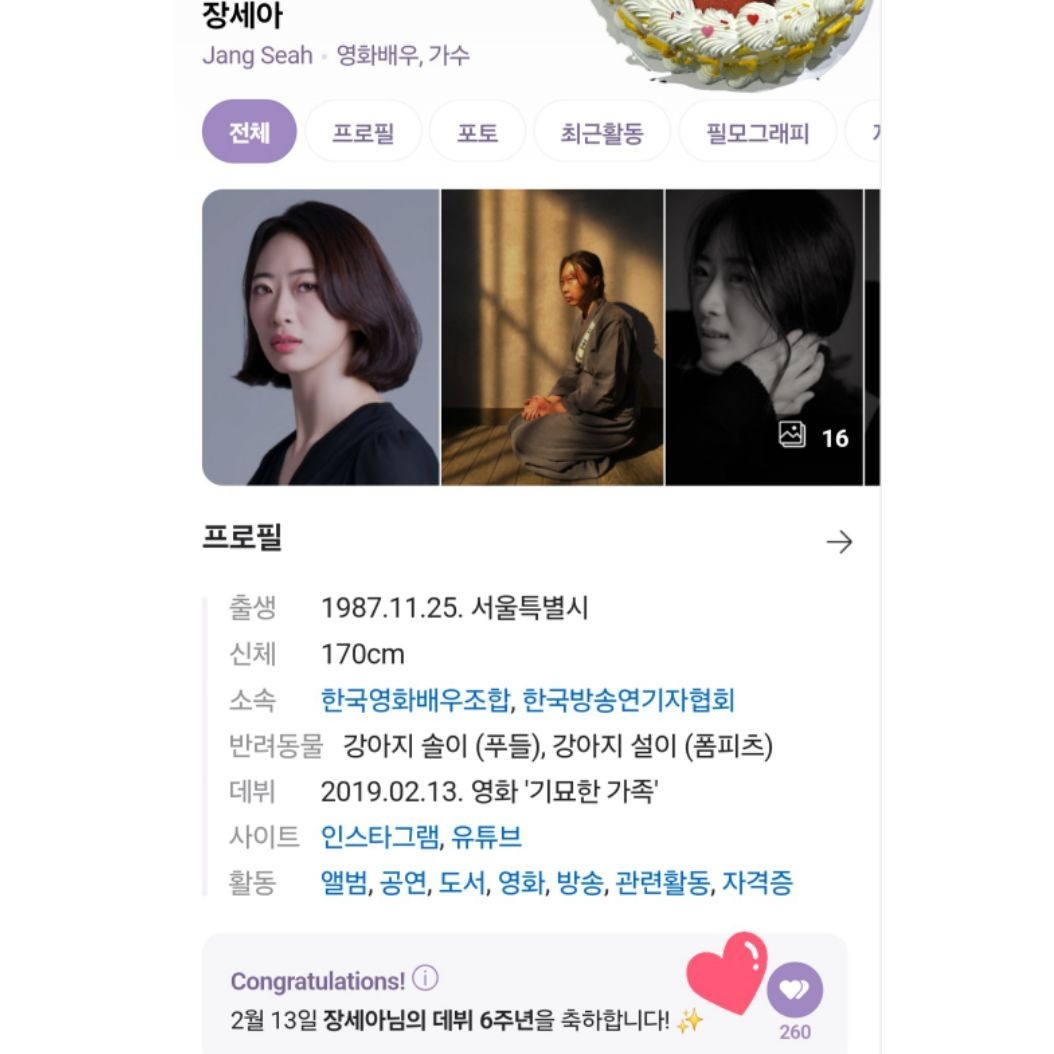This screenshot has height=1054, width=1054.
Task: Tap the info icon beside Congratulations!
Action: 425,979
